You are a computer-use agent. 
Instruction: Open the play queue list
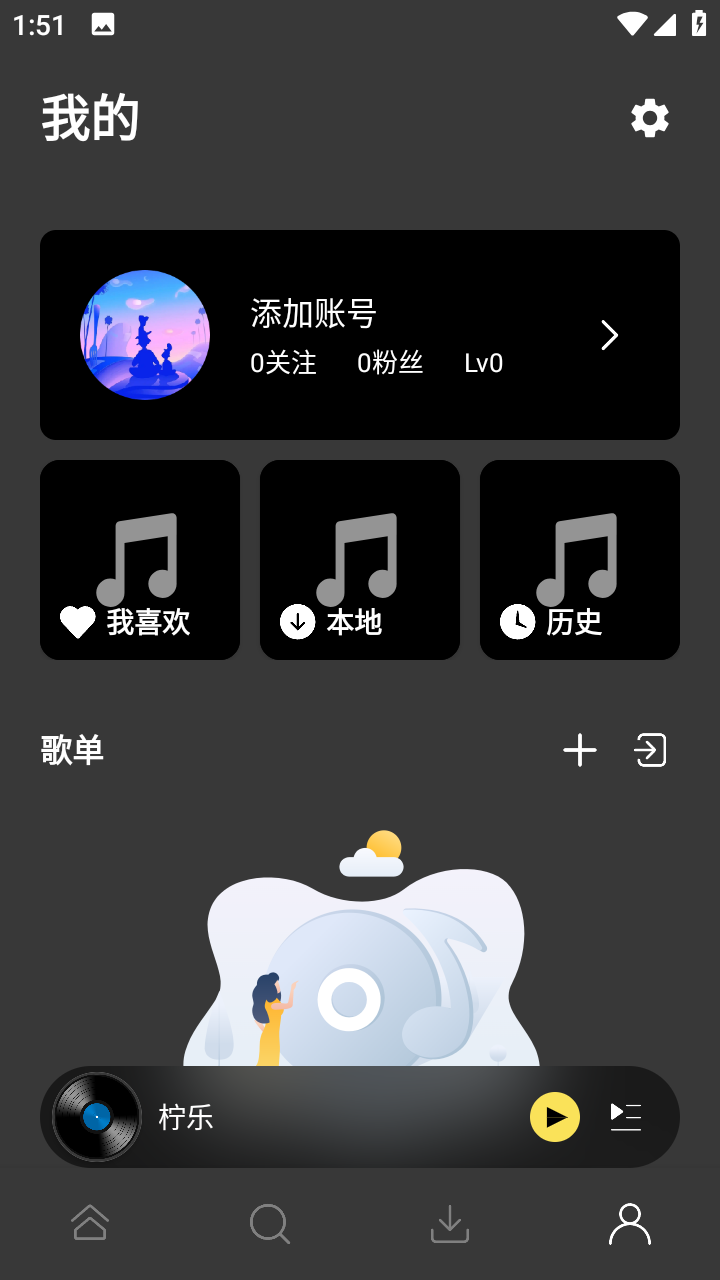pos(626,1117)
